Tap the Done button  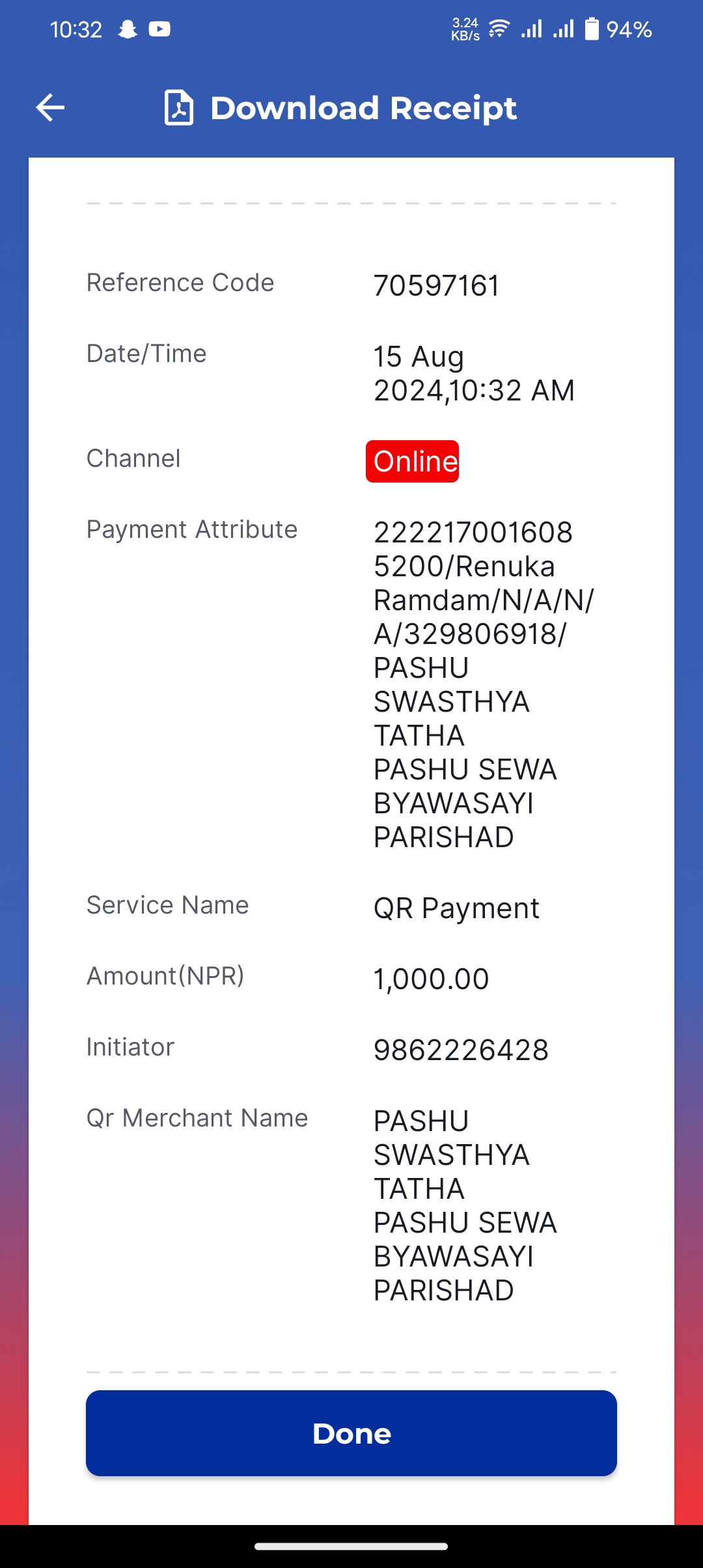point(351,1433)
